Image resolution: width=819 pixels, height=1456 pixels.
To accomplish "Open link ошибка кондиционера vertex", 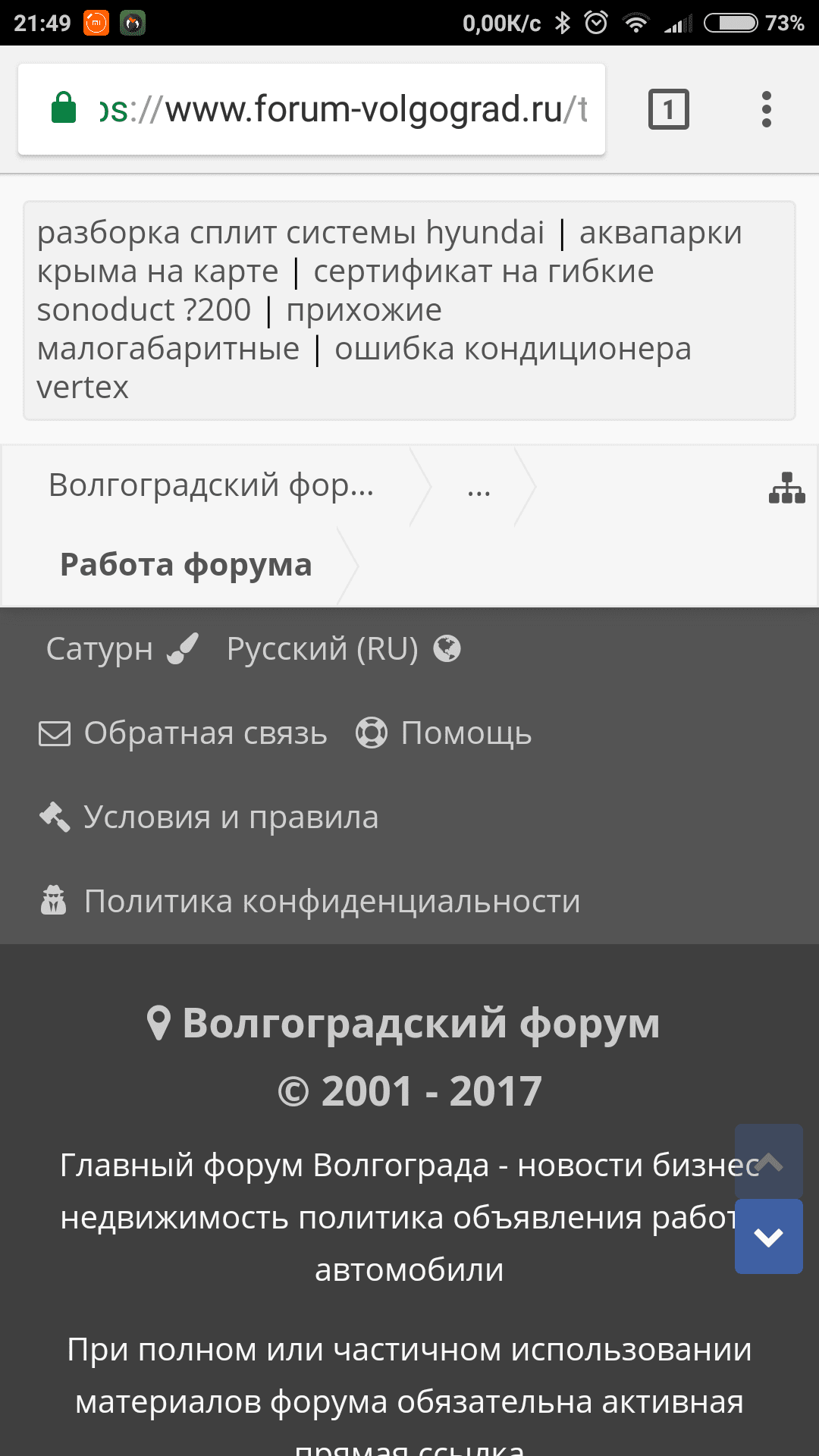I will [513, 350].
